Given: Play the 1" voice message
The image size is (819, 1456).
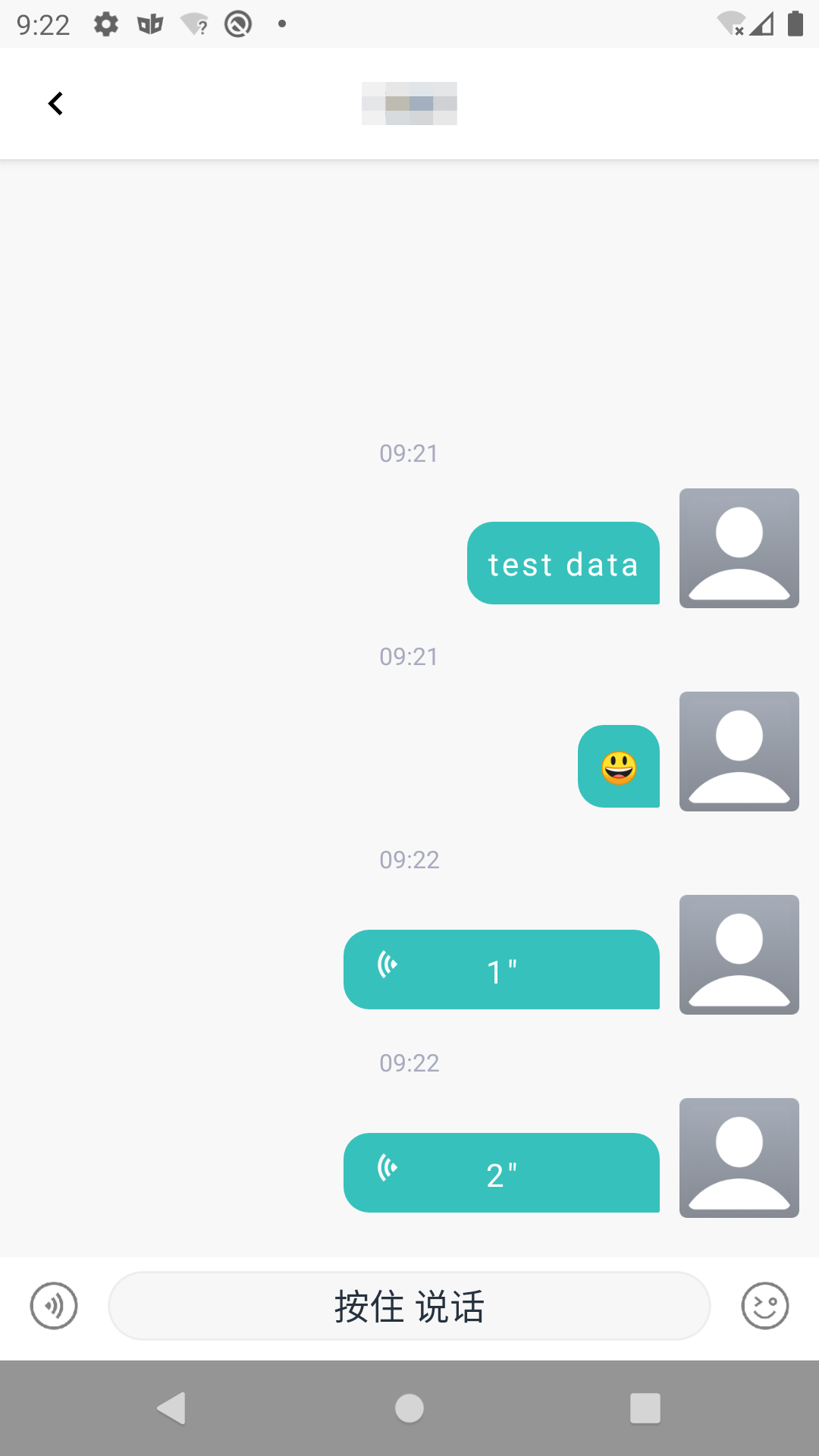Looking at the screenshot, I should point(501,970).
